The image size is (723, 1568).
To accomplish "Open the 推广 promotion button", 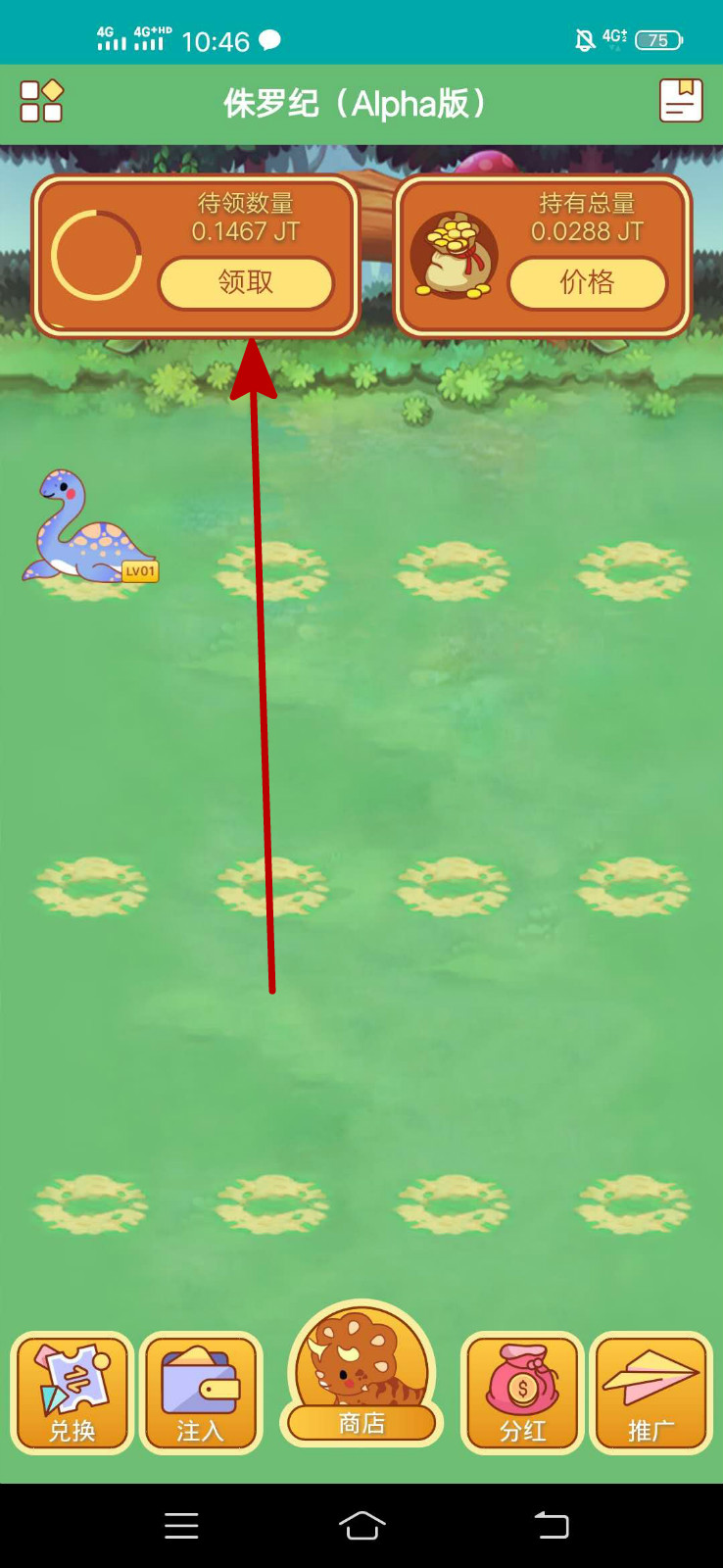I will coord(651,1392).
